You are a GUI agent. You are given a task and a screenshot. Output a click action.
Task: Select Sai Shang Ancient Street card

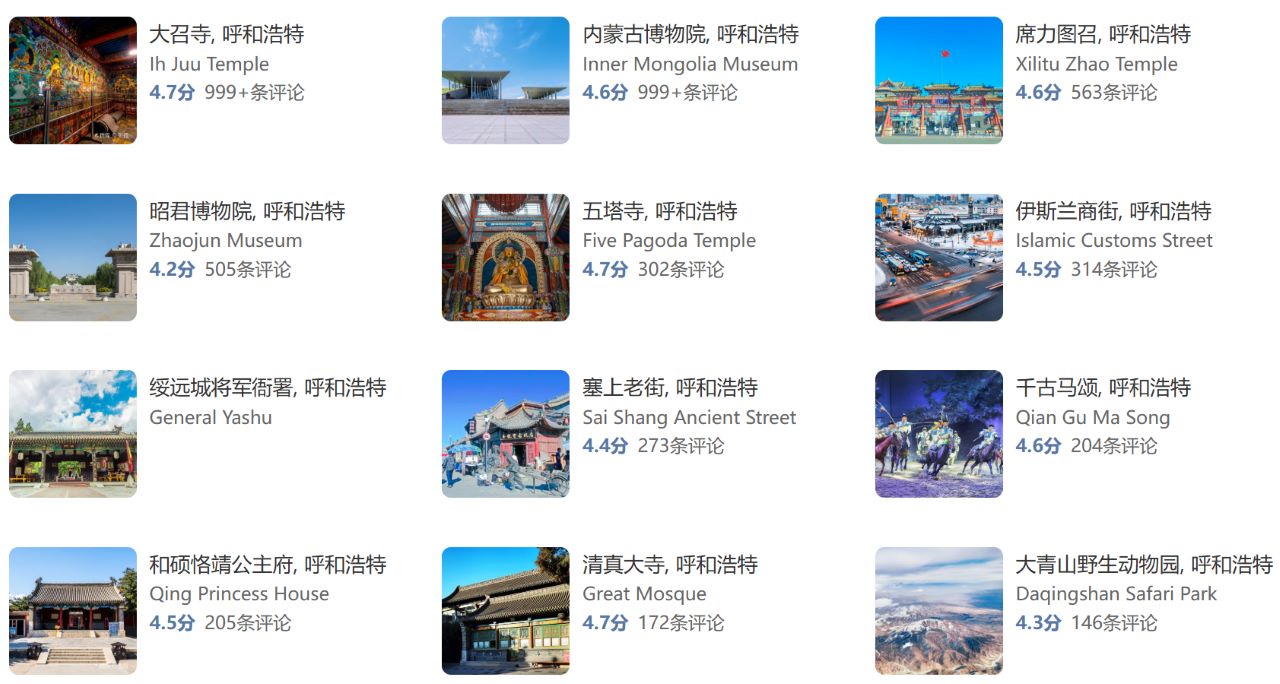(670, 388)
